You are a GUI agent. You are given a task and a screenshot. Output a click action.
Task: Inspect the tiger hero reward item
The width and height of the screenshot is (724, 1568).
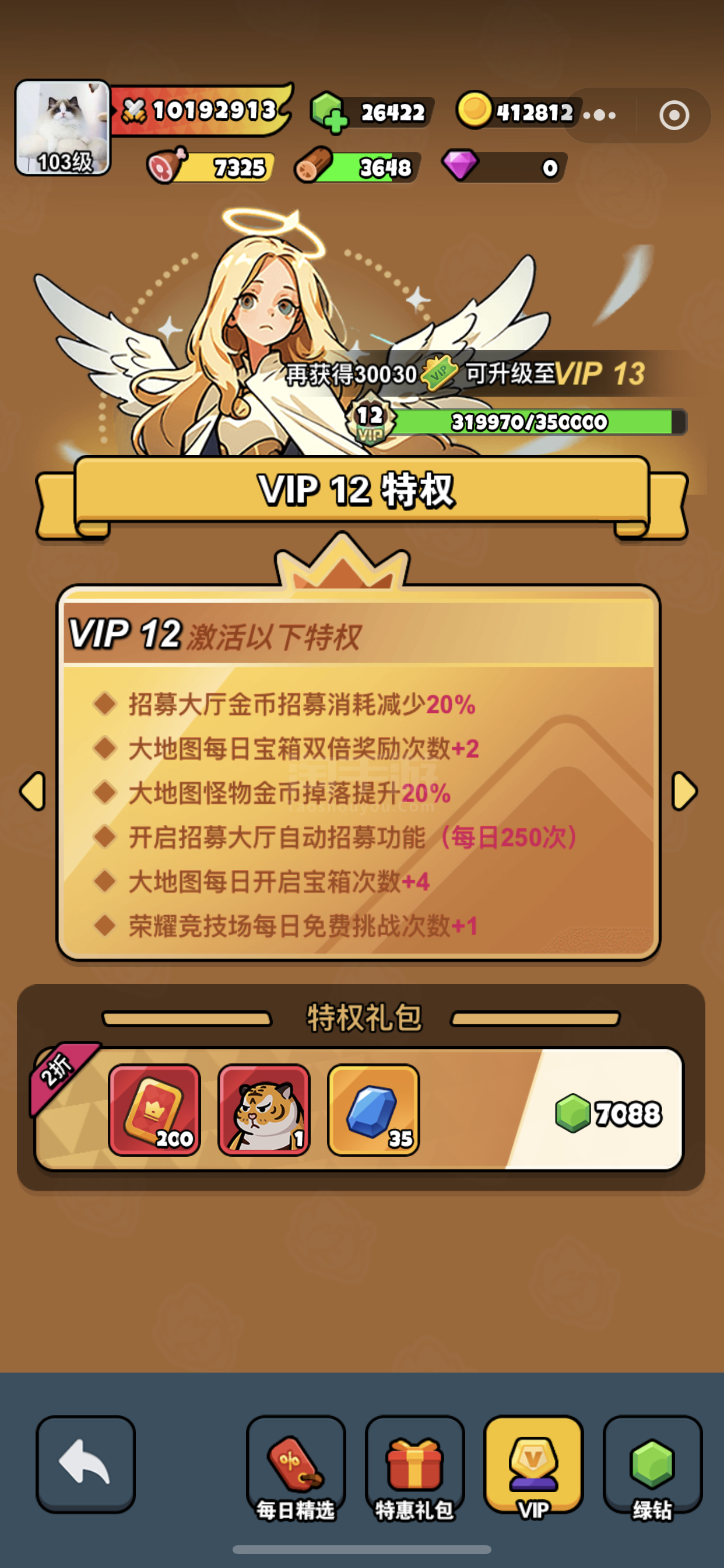(264, 1109)
